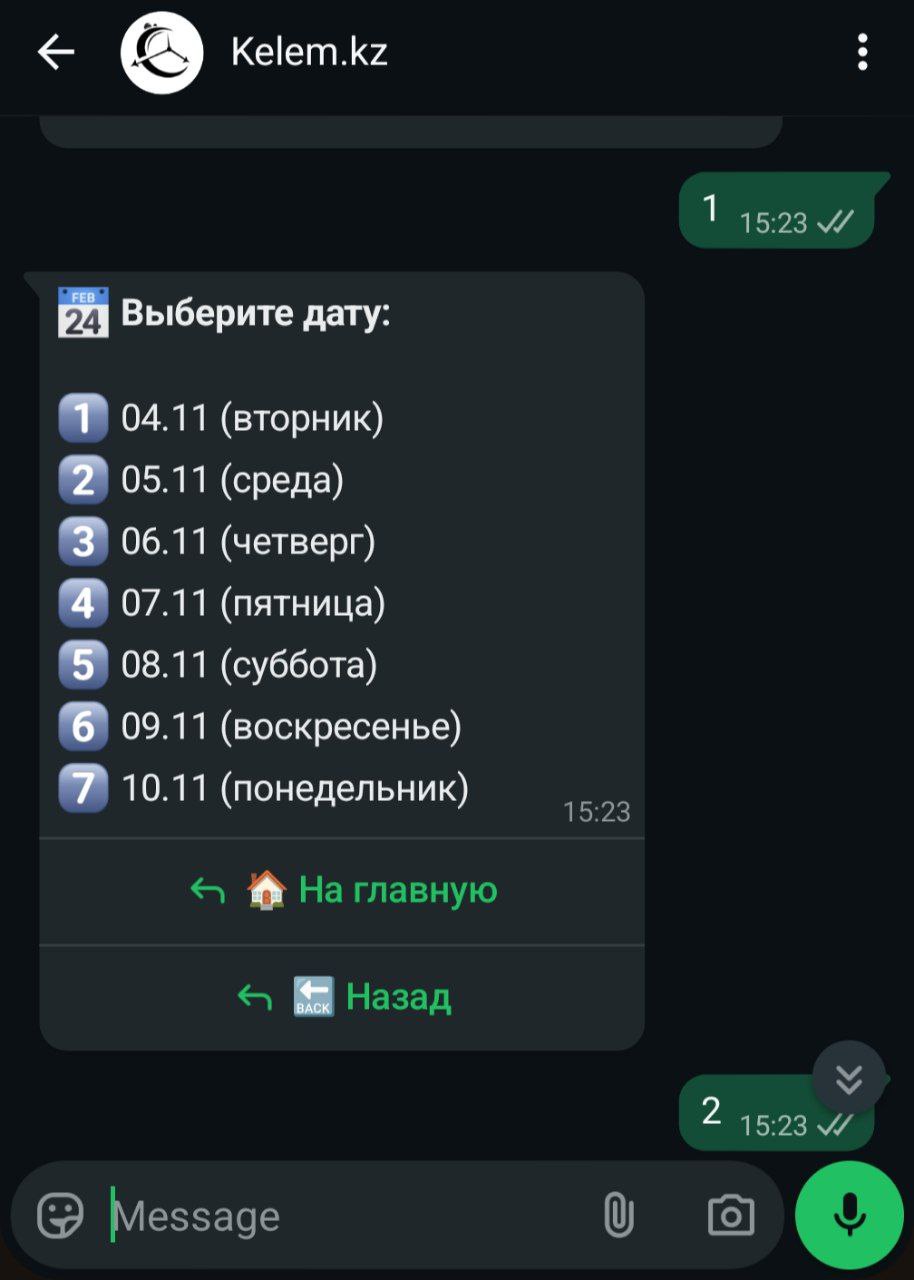The width and height of the screenshot is (914, 1280).
Task: Attach a file with the paperclip
Action: tap(619, 1216)
